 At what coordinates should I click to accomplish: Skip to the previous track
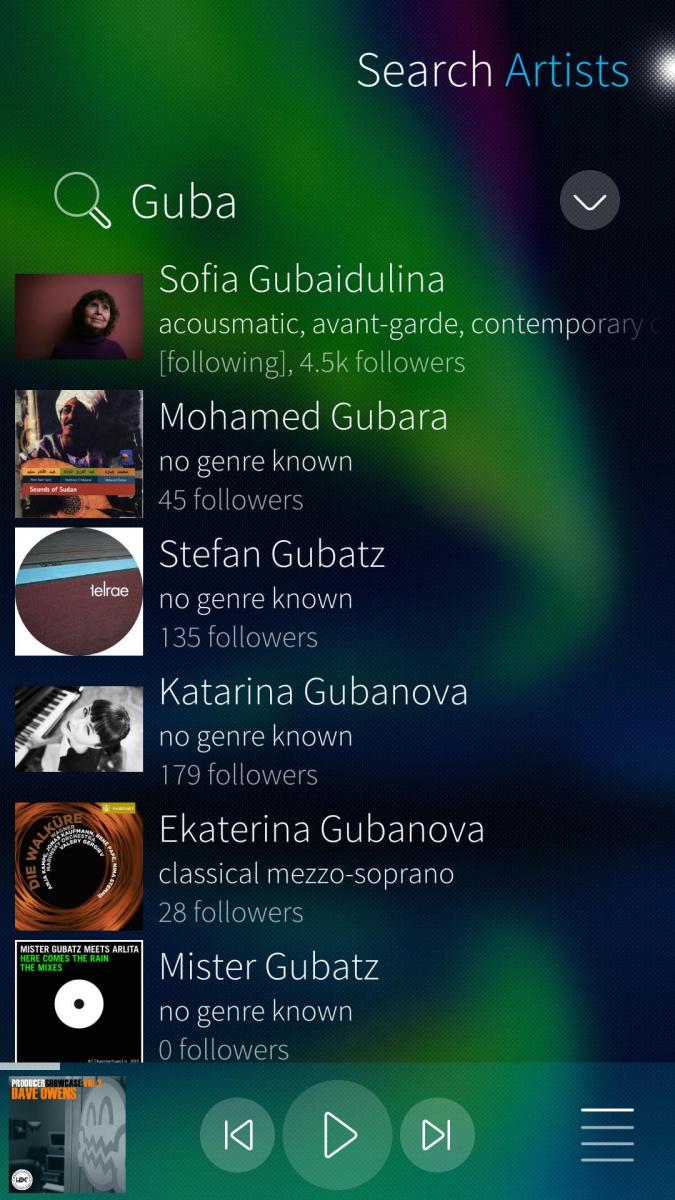(x=238, y=1135)
